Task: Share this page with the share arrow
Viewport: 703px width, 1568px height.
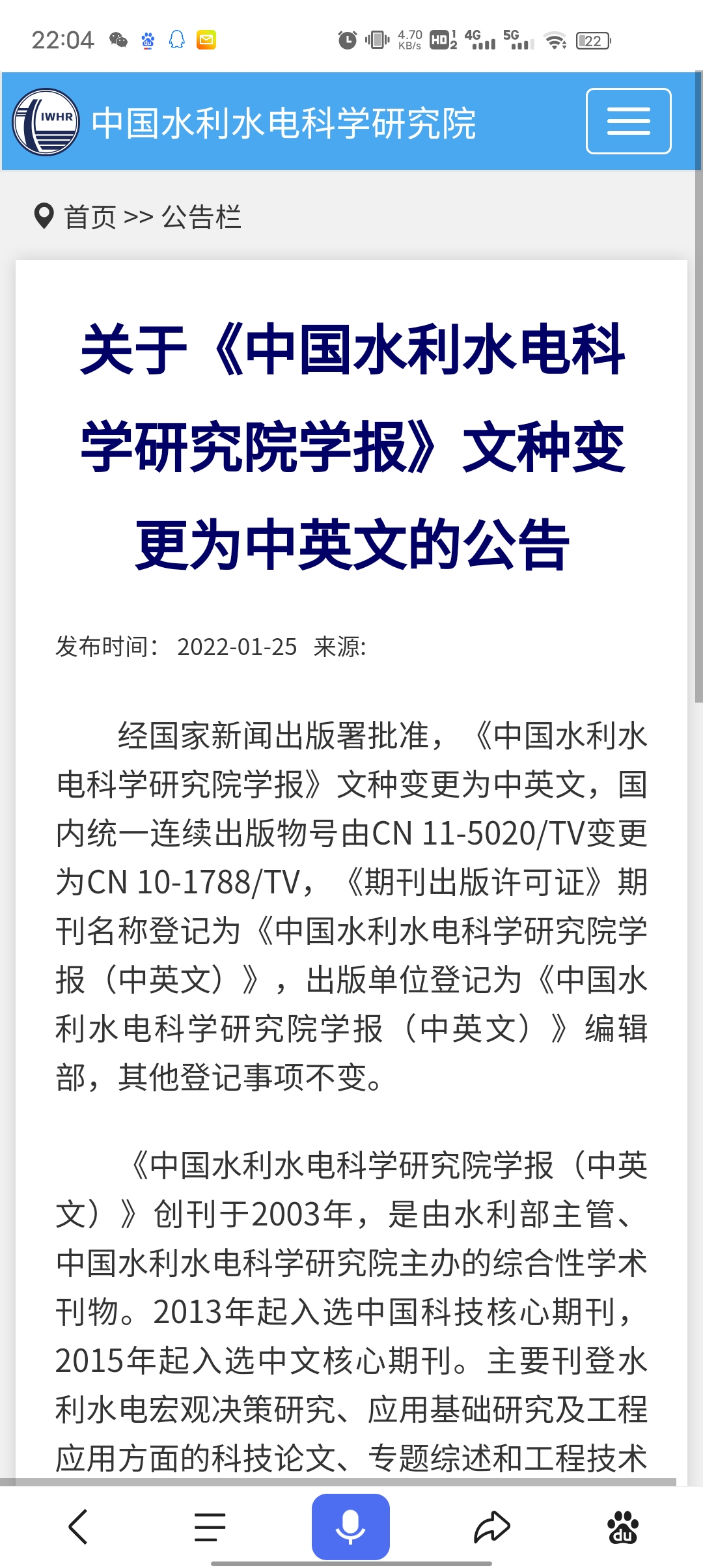Action: tap(491, 1526)
